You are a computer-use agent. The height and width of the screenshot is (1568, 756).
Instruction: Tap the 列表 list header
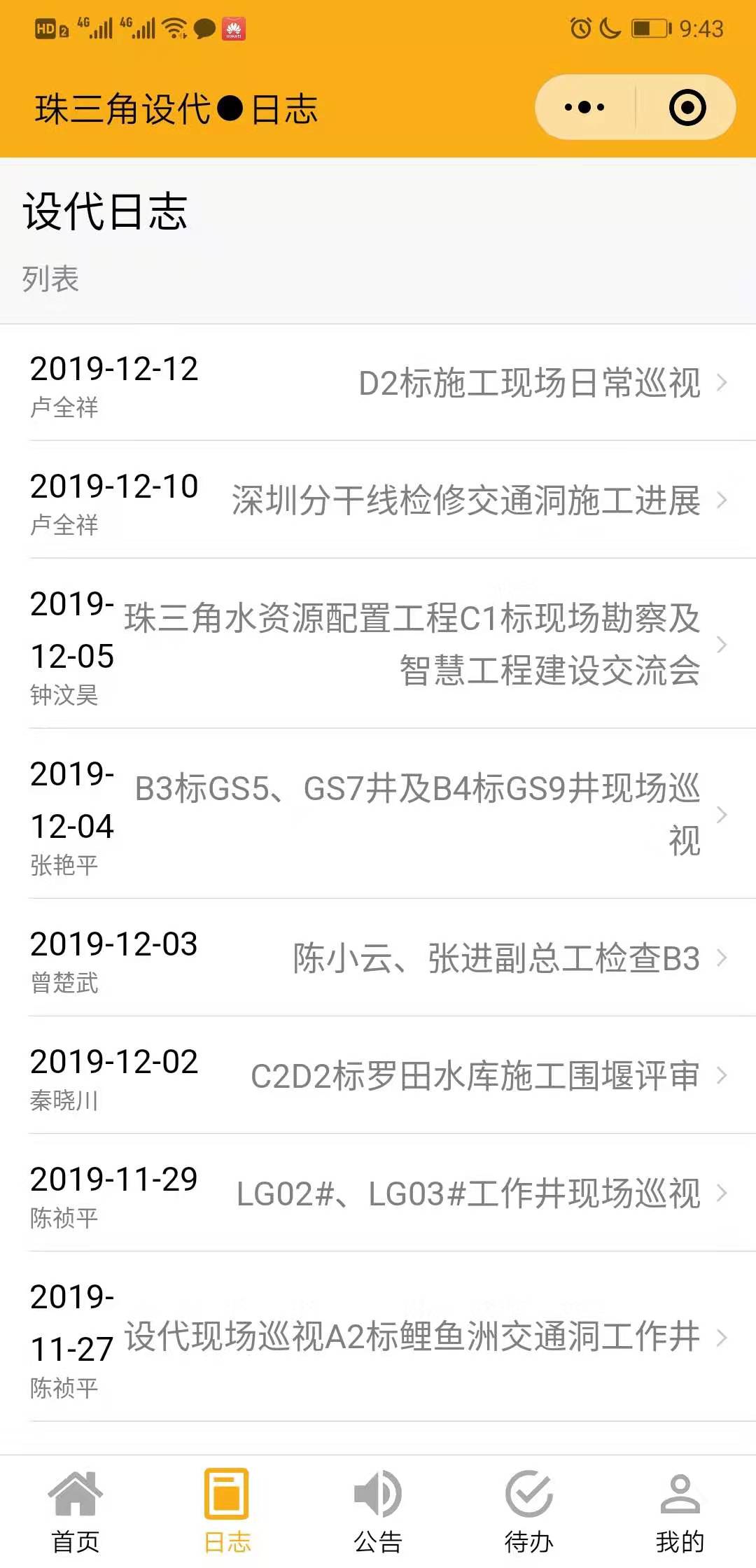click(51, 279)
